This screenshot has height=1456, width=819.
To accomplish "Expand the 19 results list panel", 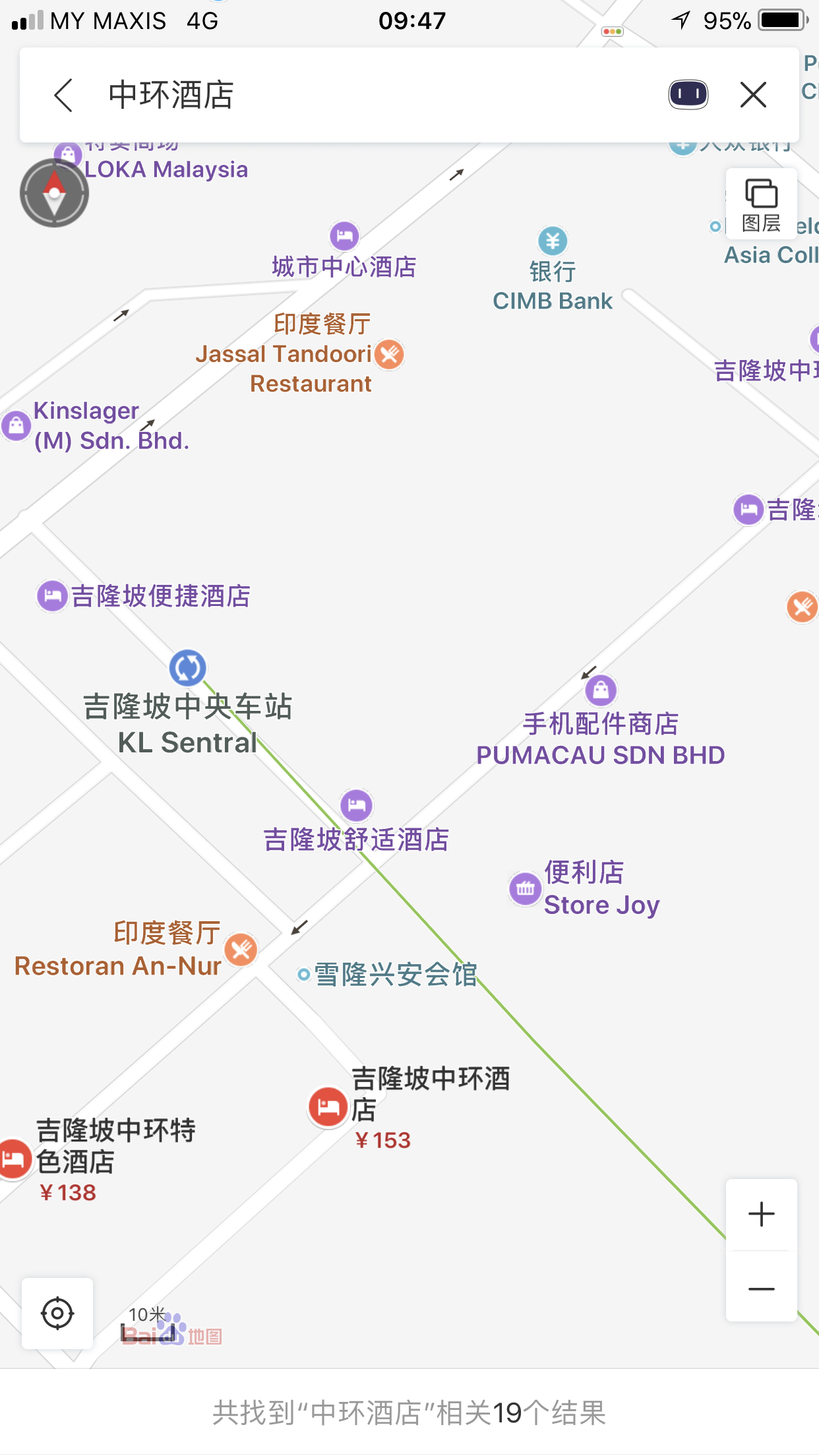I will coord(409,1412).
